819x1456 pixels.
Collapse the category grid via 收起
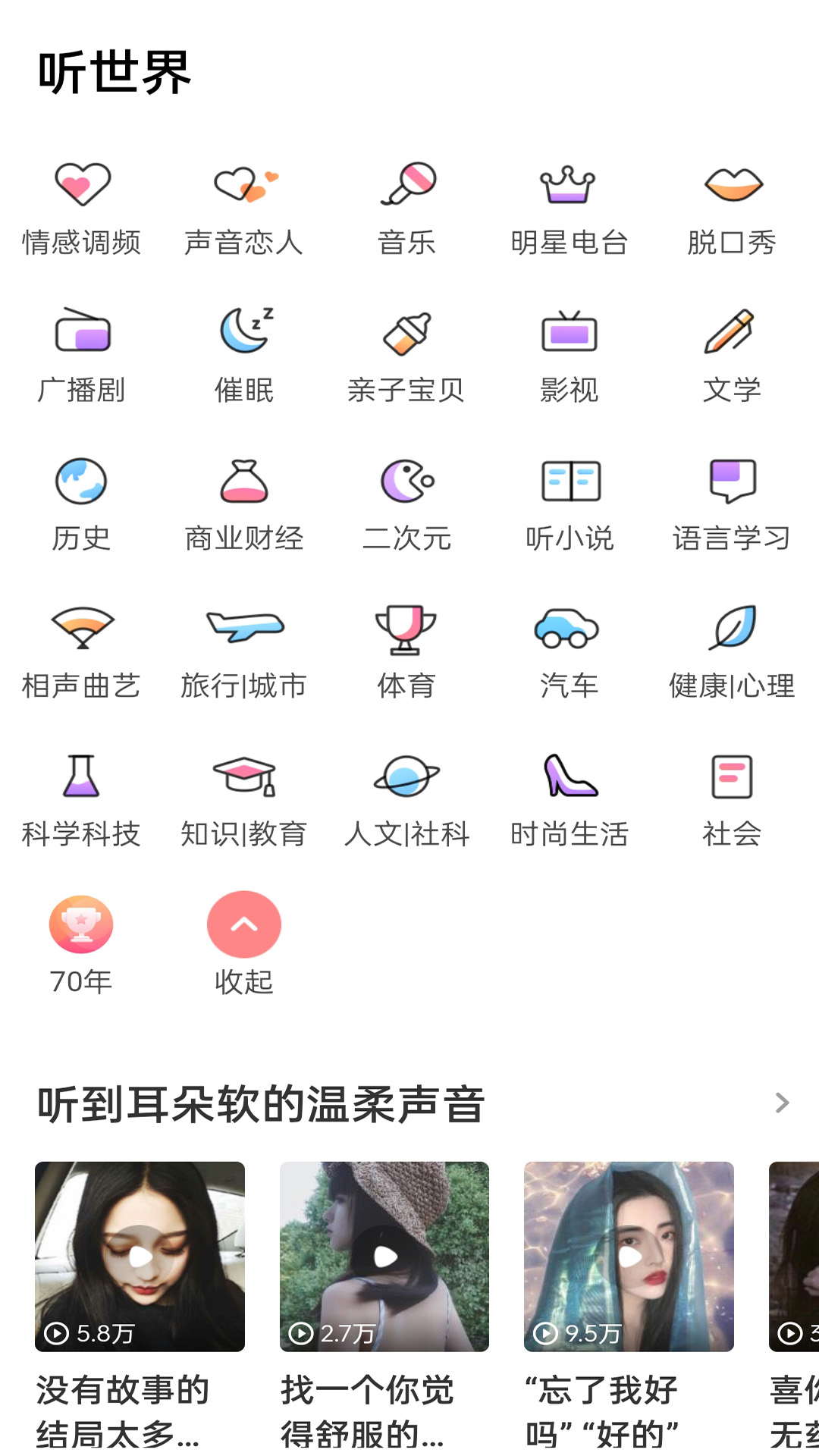click(244, 925)
